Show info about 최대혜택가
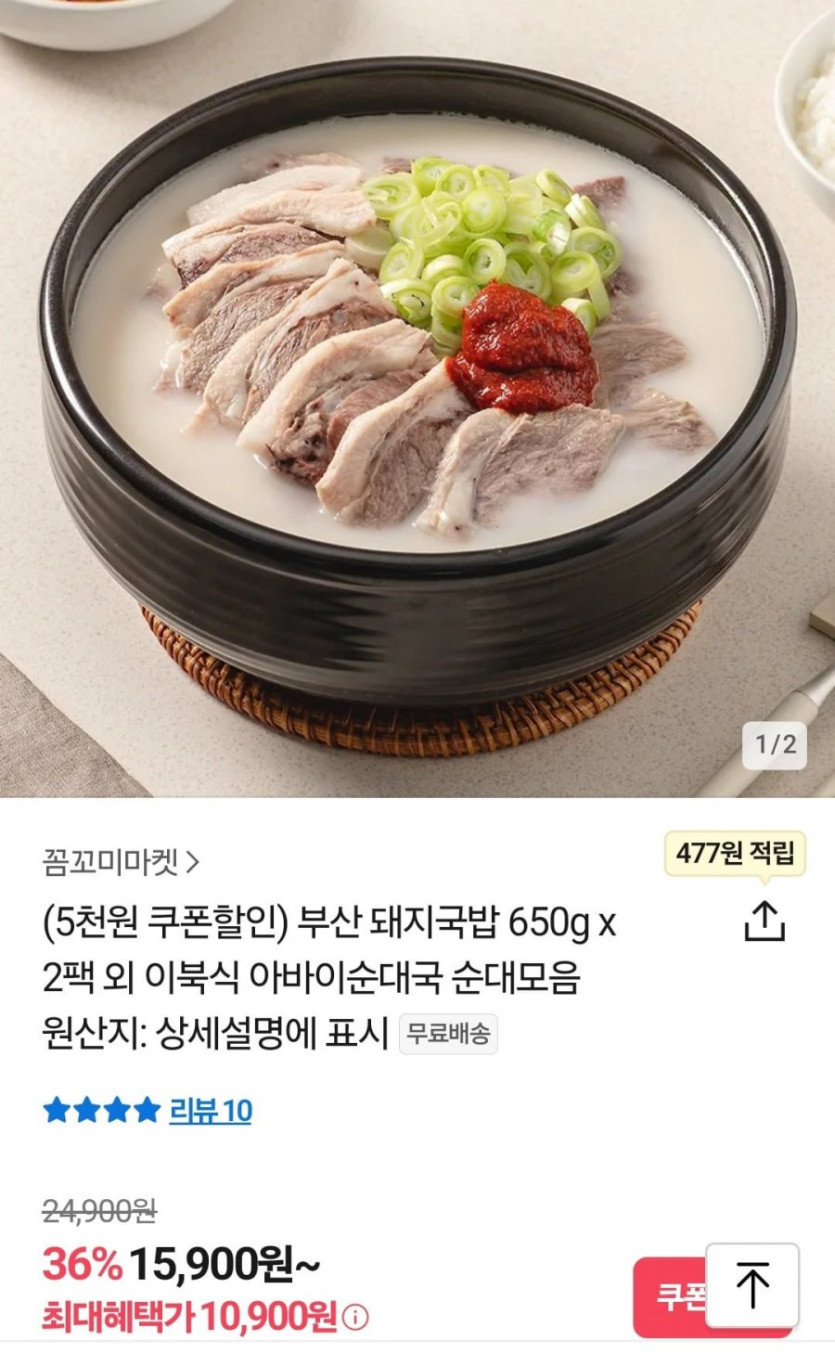Image resolution: width=835 pixels, height=1353 pixels. pyautogui.click(x=355, y=1319)
